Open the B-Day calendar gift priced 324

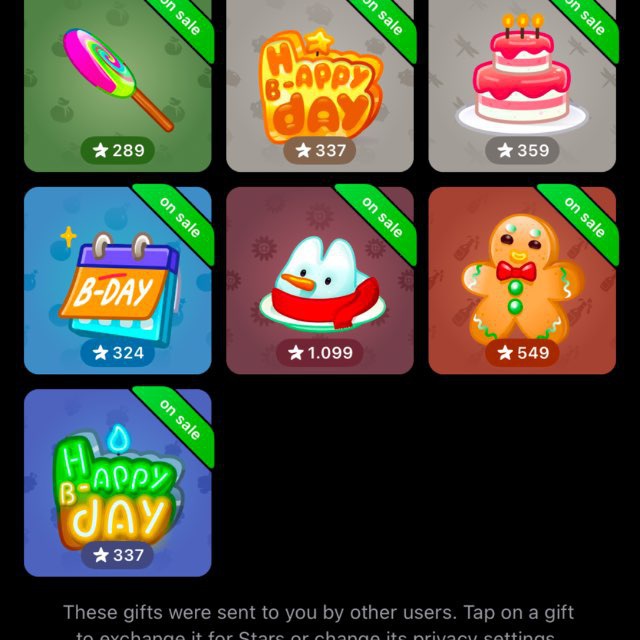[118, 280]
